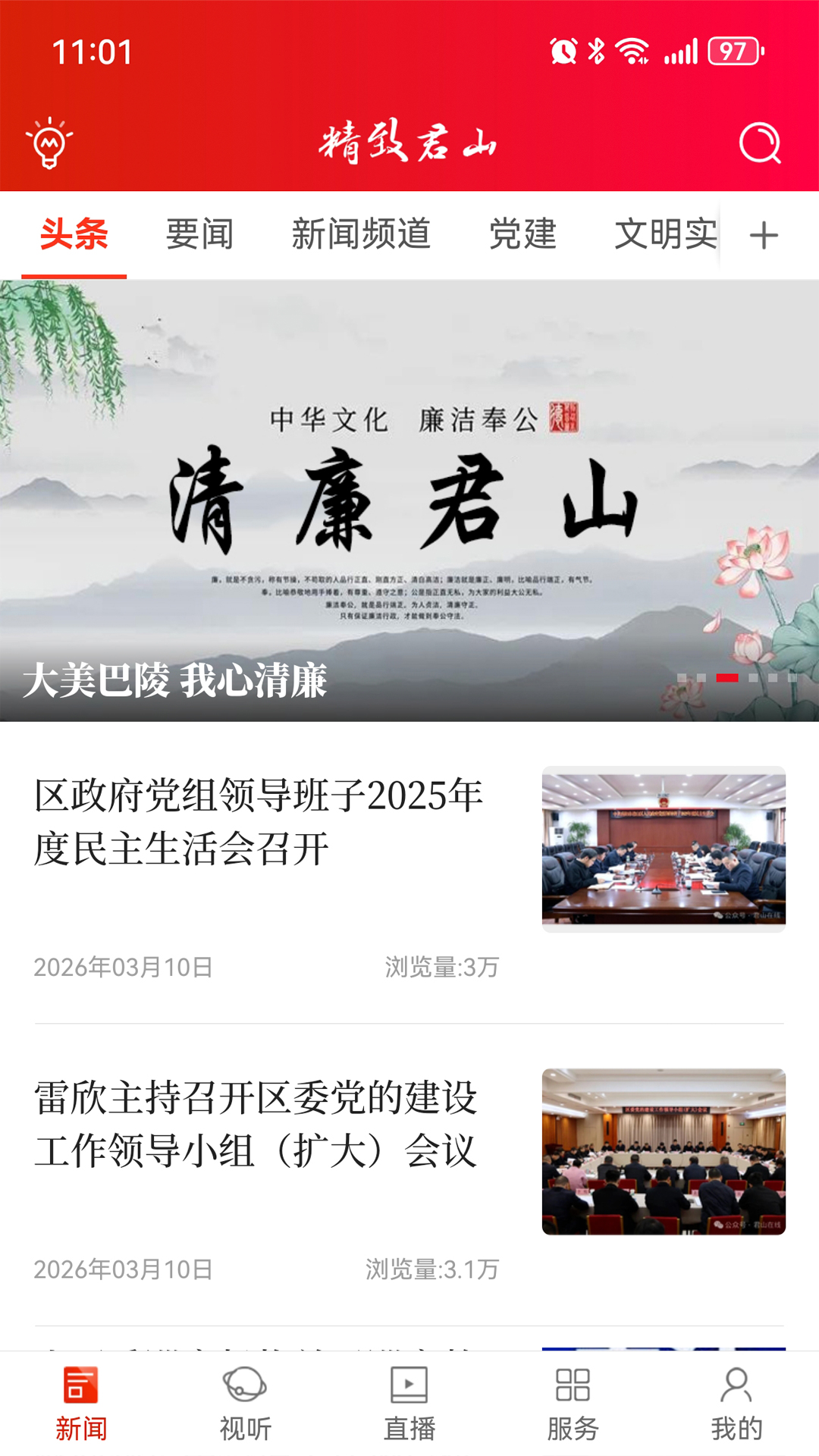Select the 头条 tab
Image resolution: width=819 pixels, height=1456 pixels.
point(74,234)
